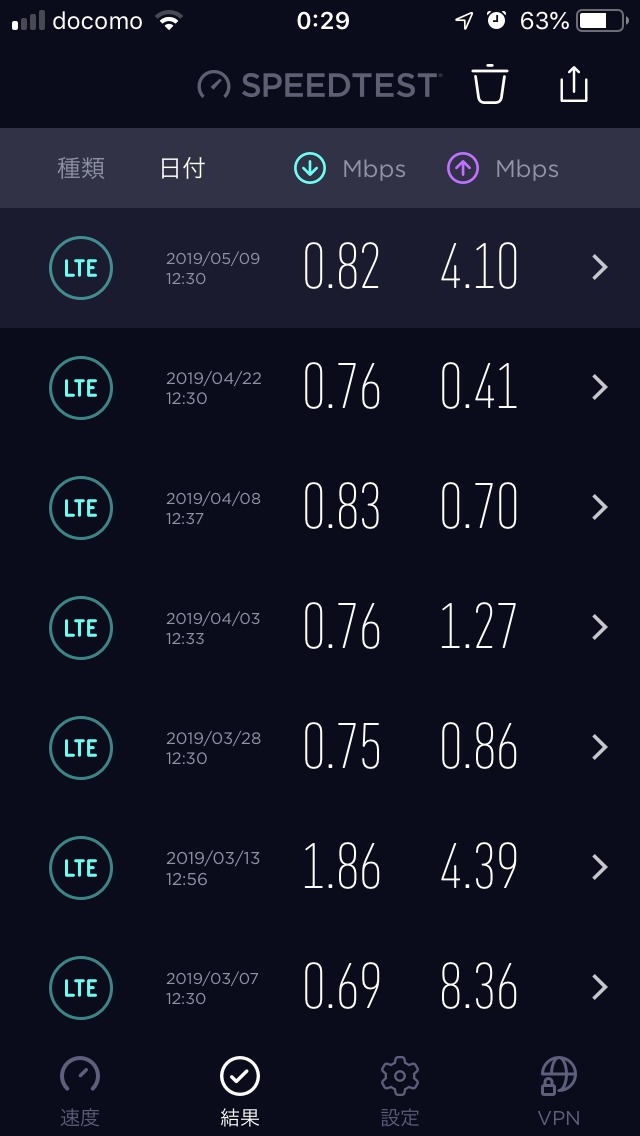Share the speed test results
The height and width of the screenshot is (1136, 640).
(x=574, y=85)
